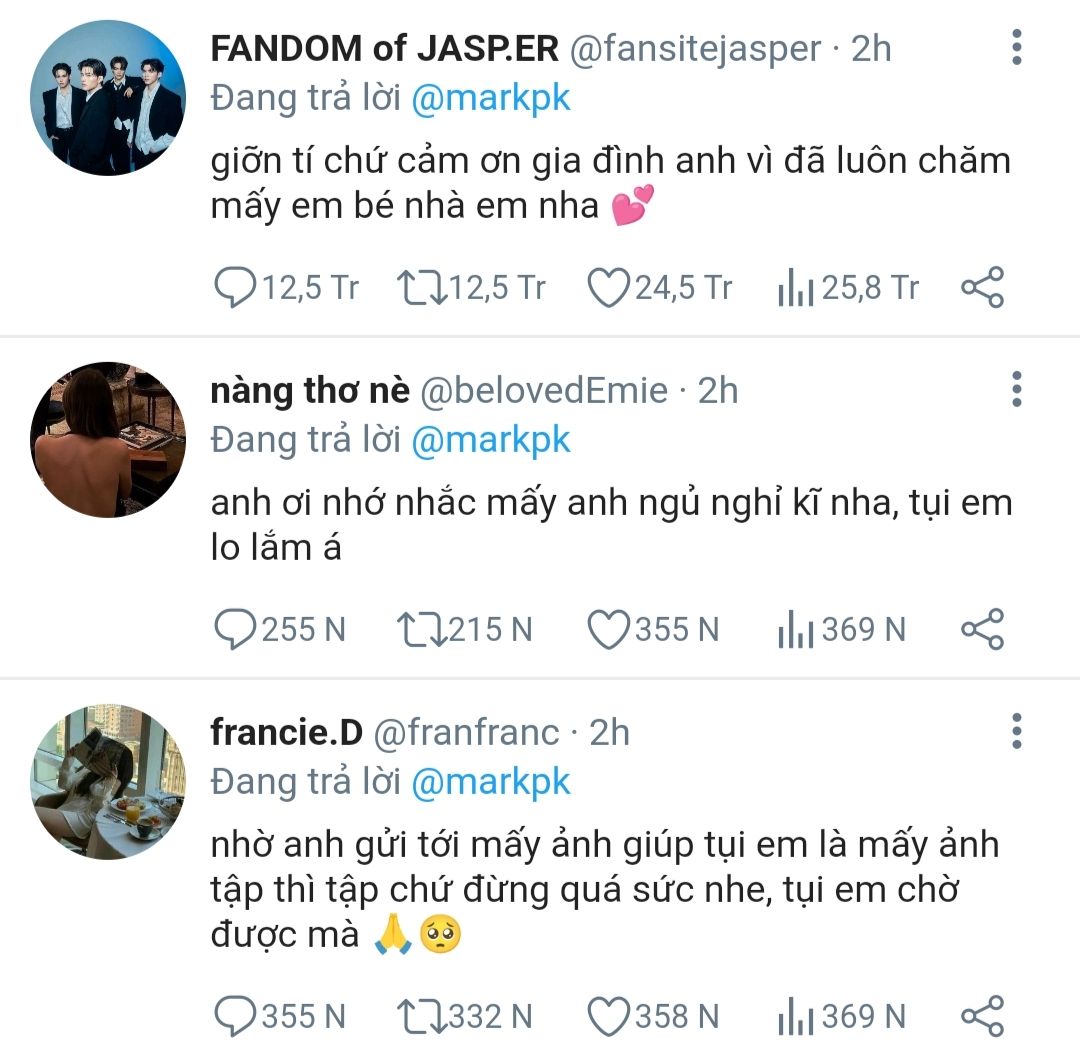Open the three-dot menu on francie.D's reply

click(x=1017, y=731)
